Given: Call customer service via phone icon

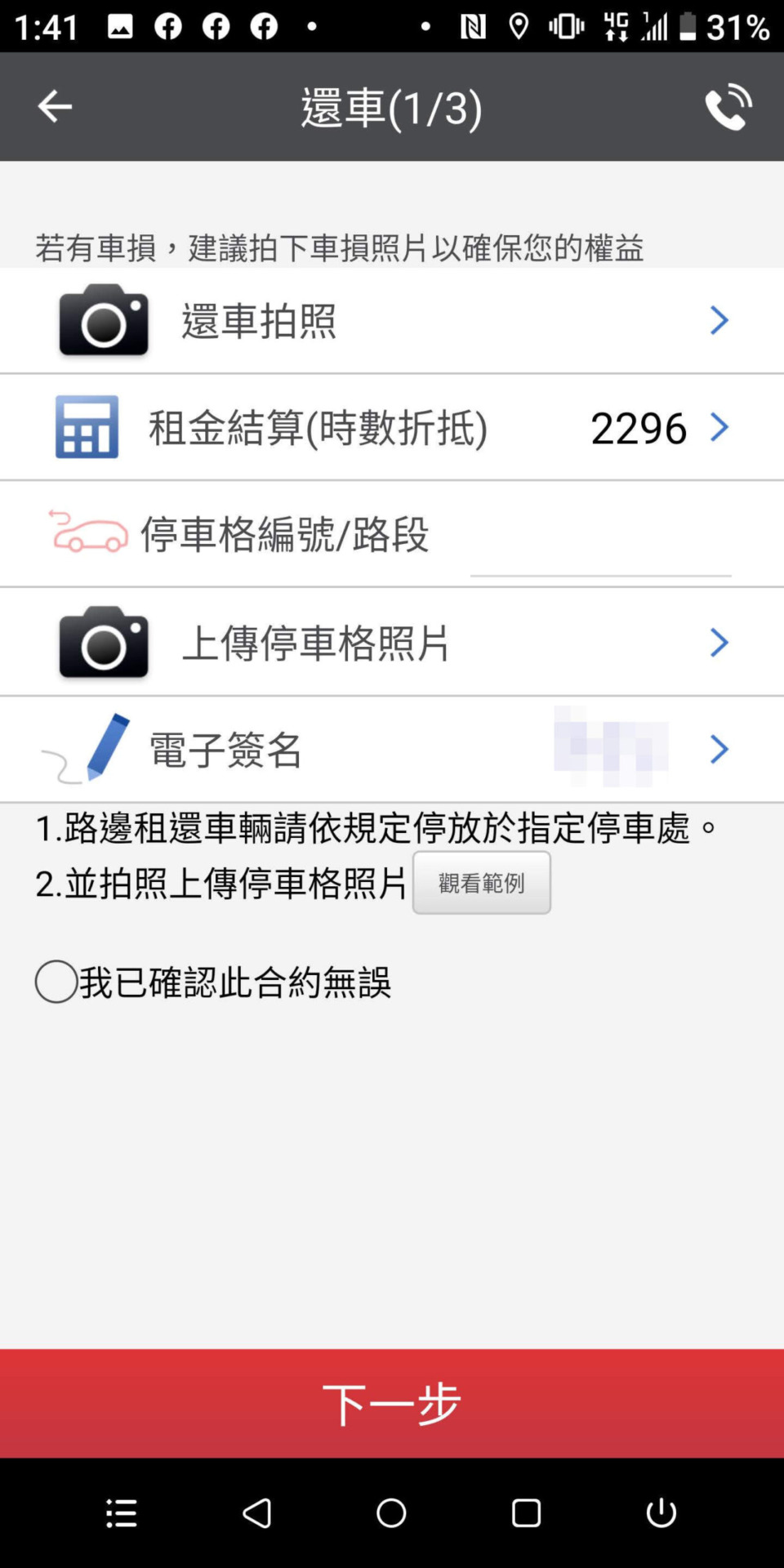Looking at the screenshot, I should pyautogui.click(x=728, y=106).
